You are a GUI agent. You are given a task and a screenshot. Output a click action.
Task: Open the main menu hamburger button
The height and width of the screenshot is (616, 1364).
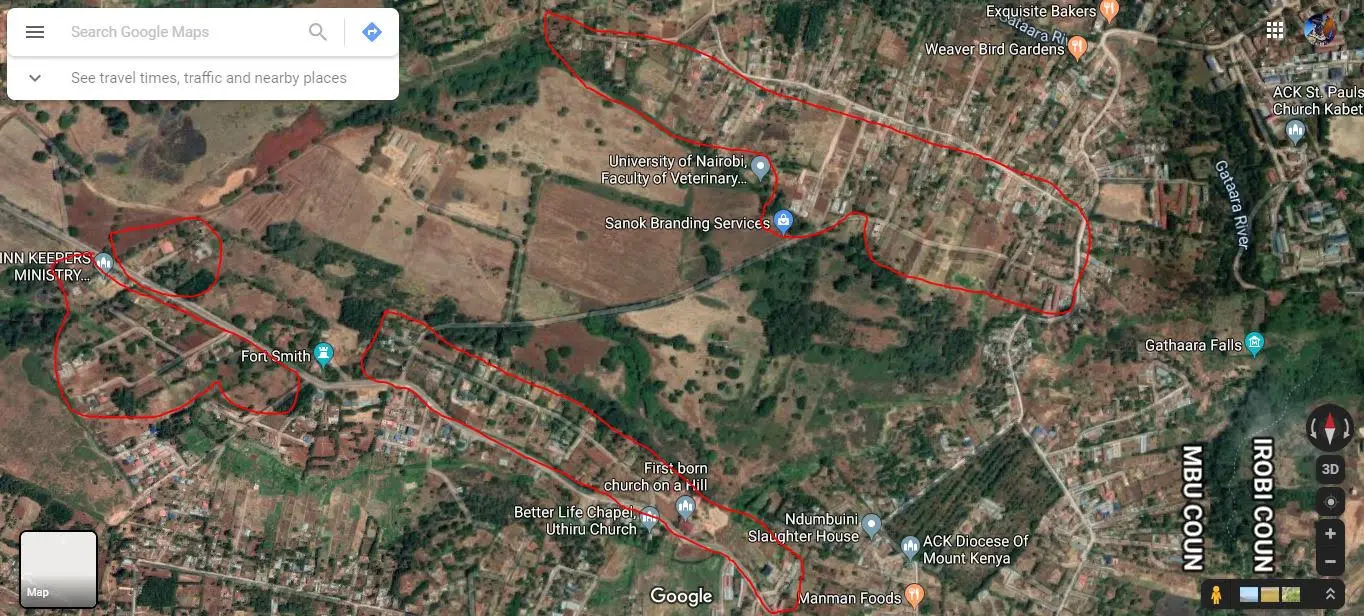point(35,32)
